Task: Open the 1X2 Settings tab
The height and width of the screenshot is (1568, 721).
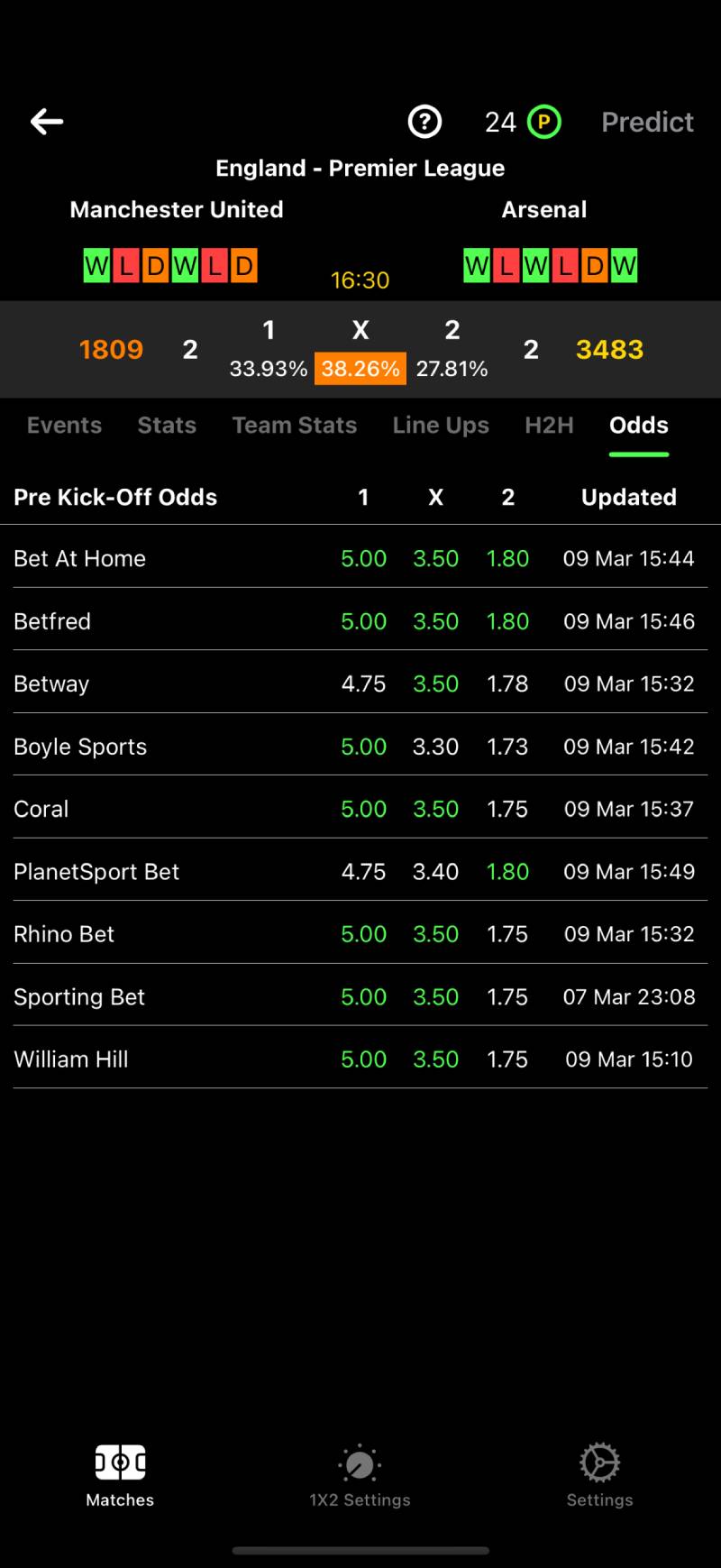Action: point(360,1476)
